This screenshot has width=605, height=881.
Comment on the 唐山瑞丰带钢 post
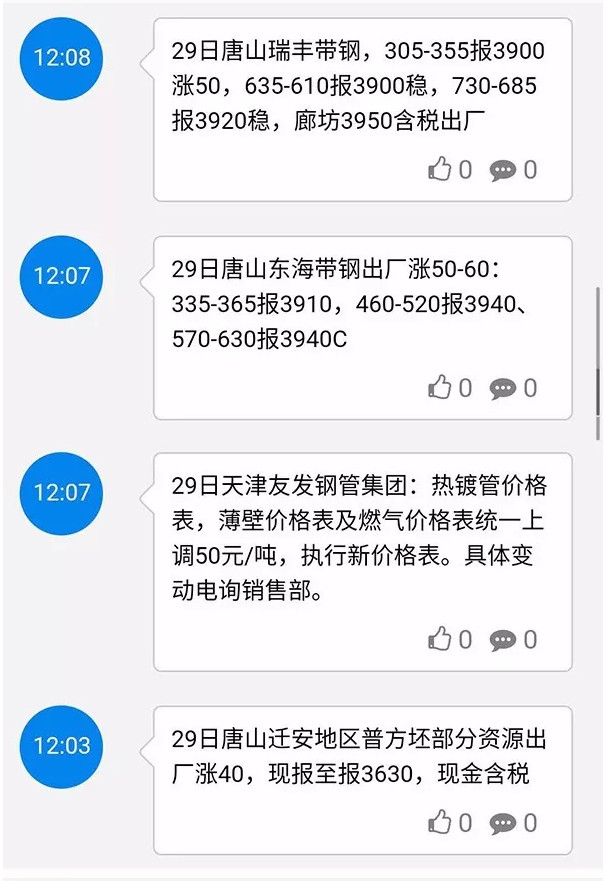pos(502,170)
